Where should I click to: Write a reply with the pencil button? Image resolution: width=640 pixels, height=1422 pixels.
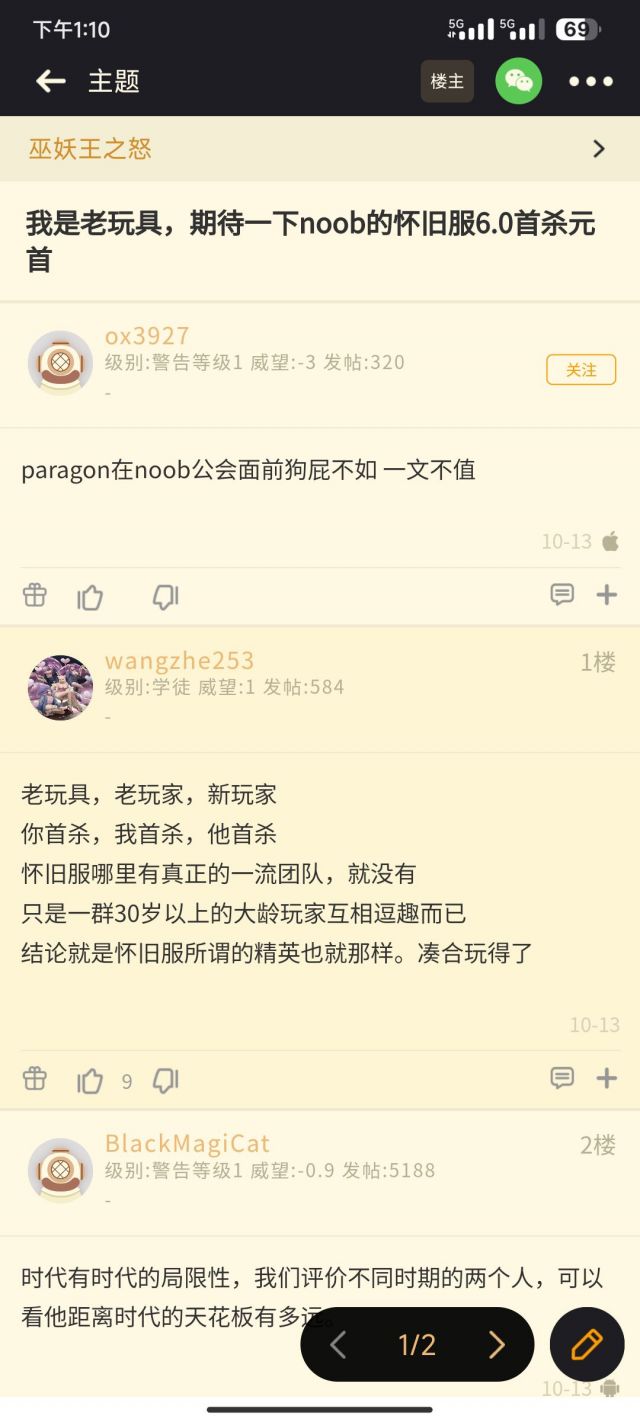[x=587, y=1344]
